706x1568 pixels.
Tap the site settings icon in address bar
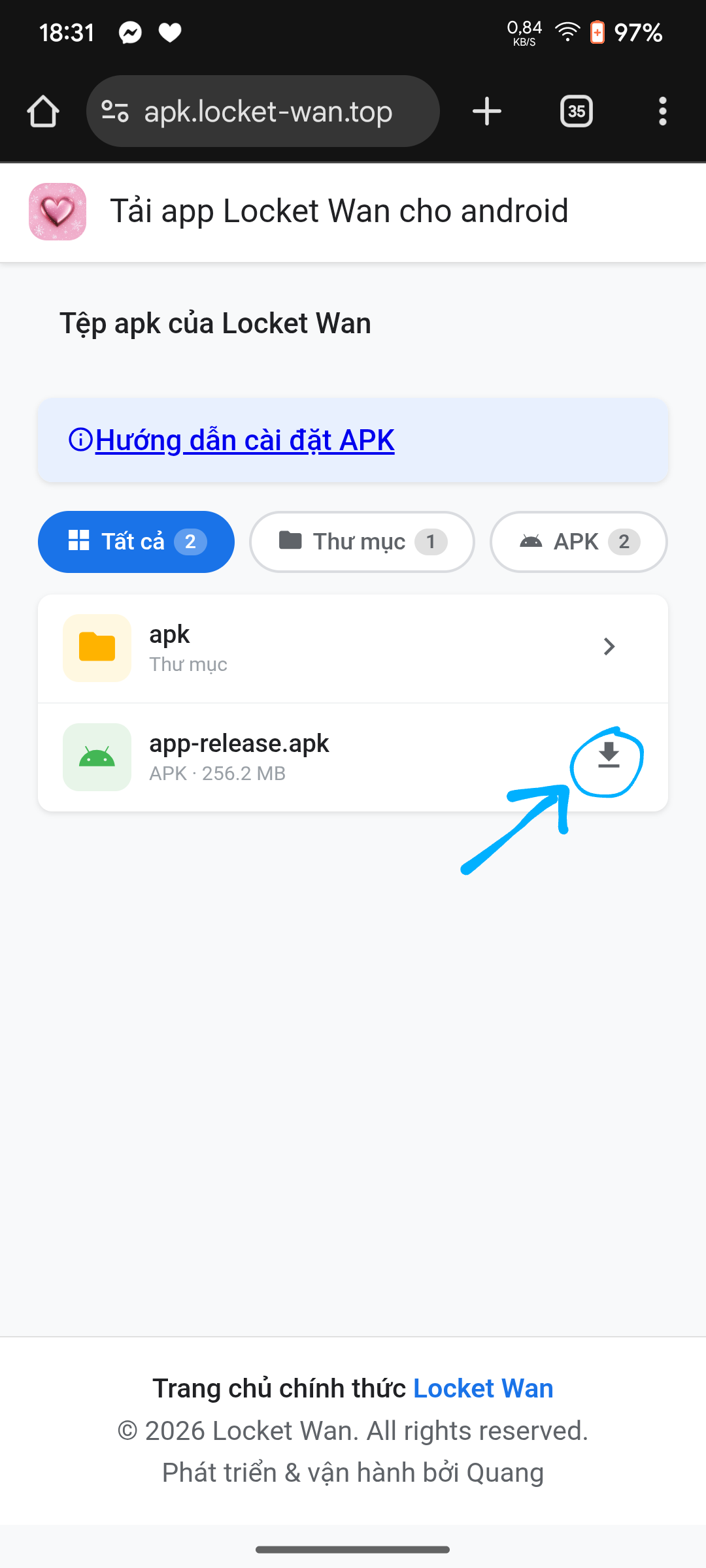115,111
